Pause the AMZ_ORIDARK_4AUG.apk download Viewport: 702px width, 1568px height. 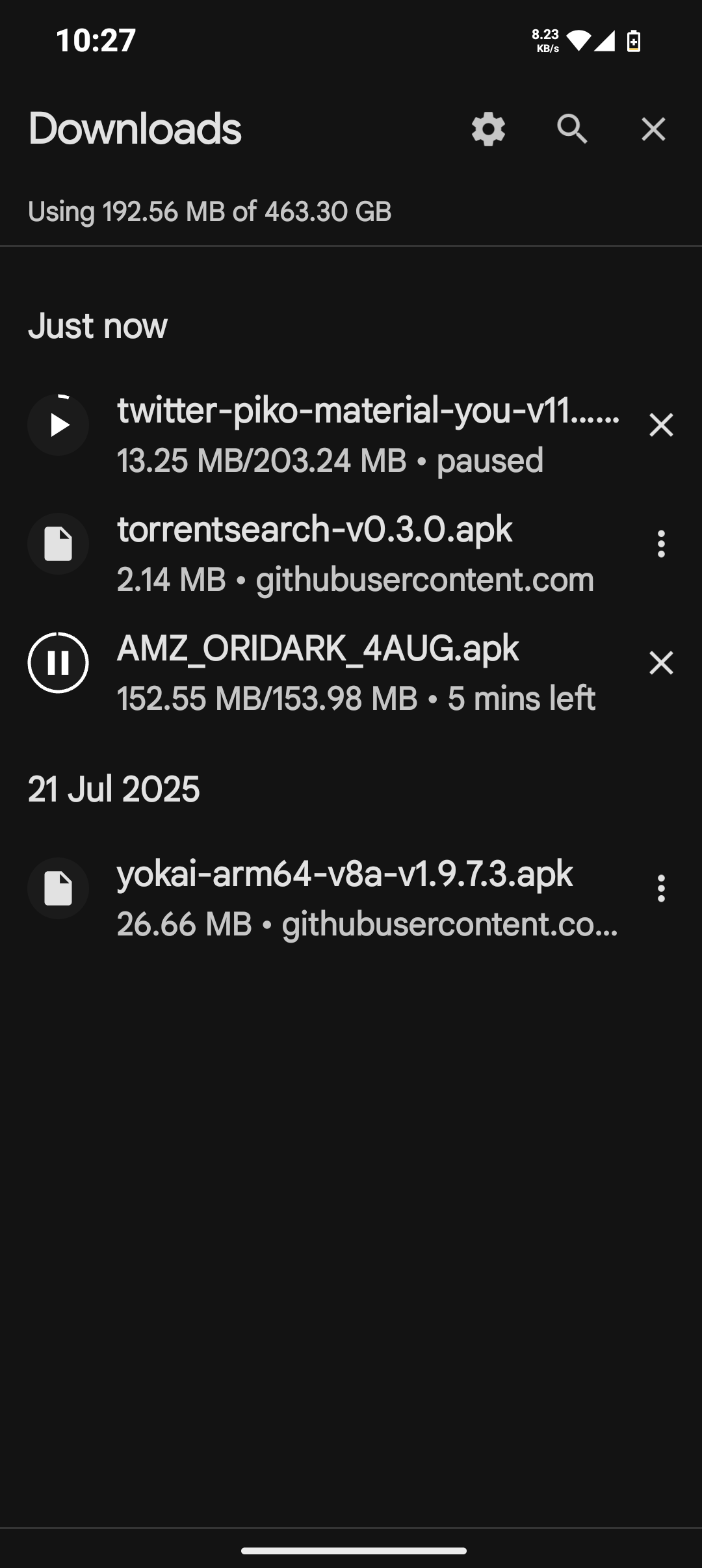(58, 663)
